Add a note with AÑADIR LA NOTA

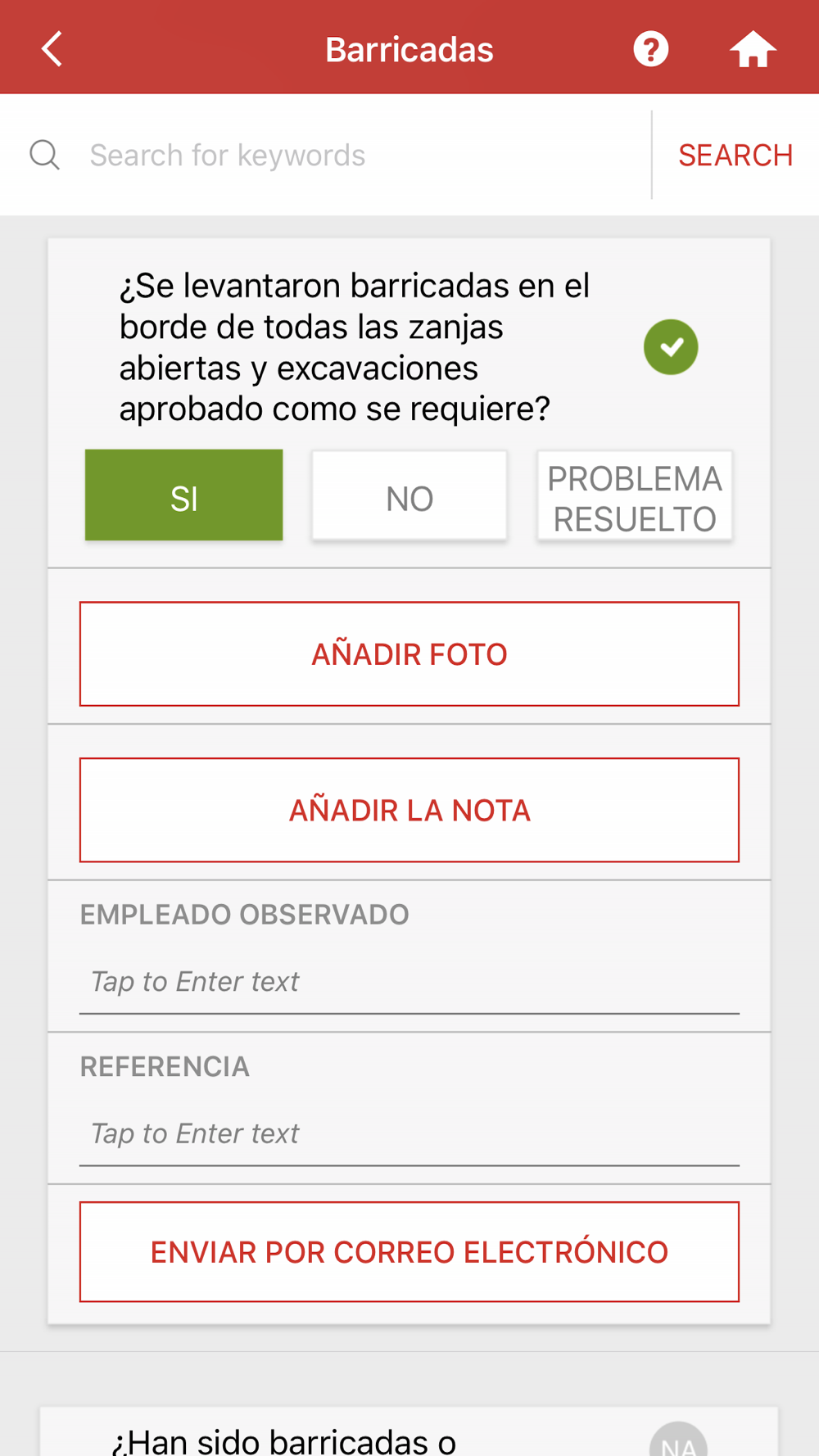tap(409, 810)
